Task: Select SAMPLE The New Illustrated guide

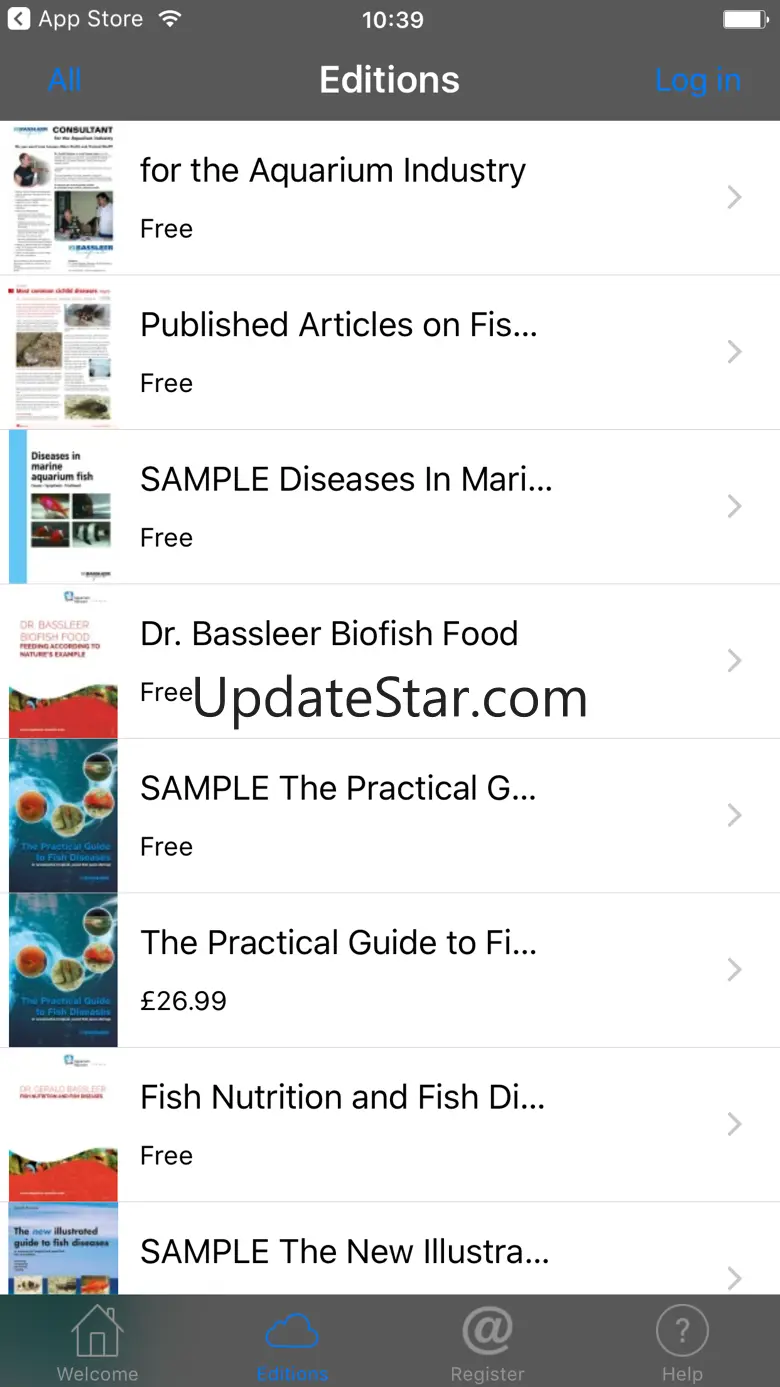Action: pyautogui.click(x=390, y=1252)
